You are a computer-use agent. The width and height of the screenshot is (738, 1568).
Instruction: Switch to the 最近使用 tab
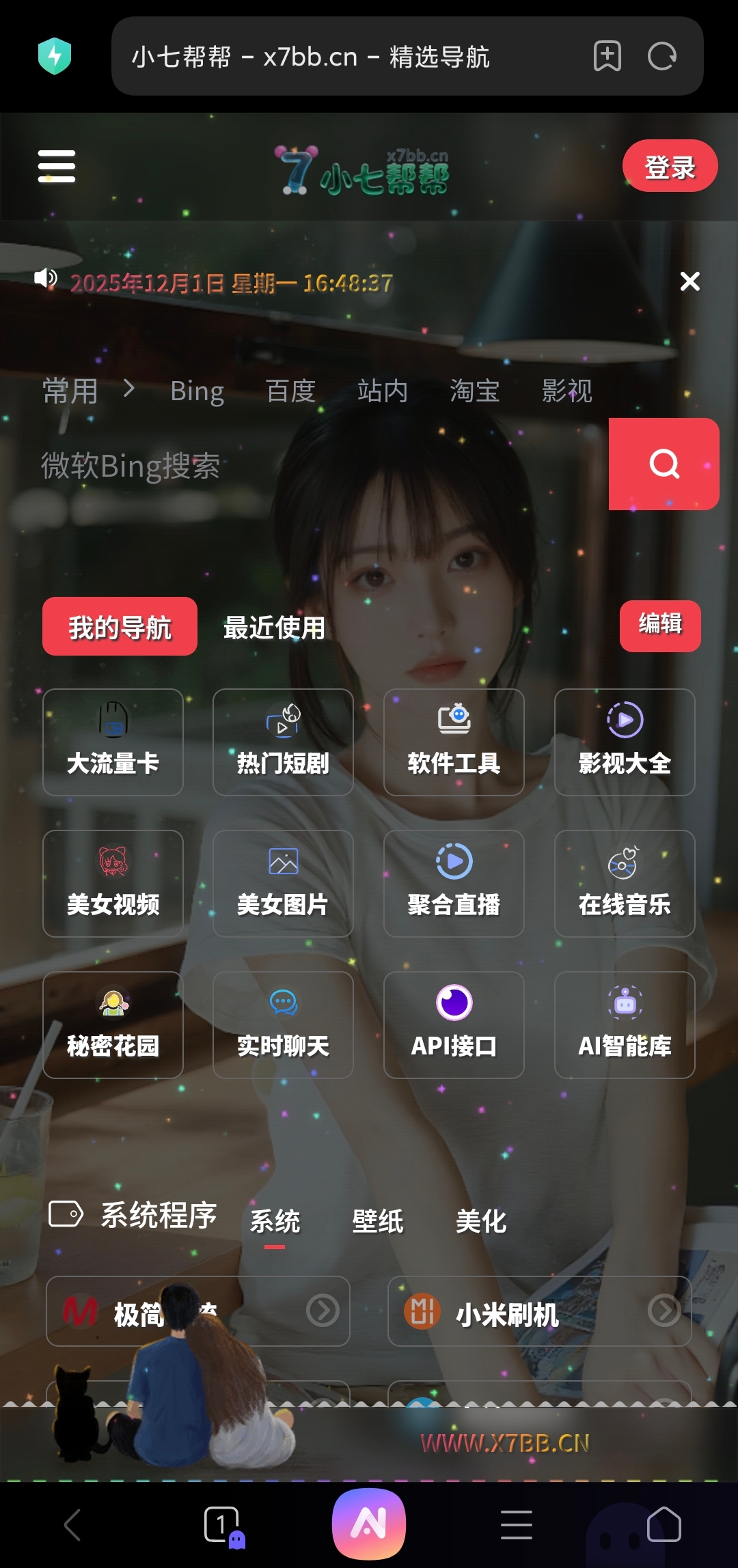coord(274,627)
